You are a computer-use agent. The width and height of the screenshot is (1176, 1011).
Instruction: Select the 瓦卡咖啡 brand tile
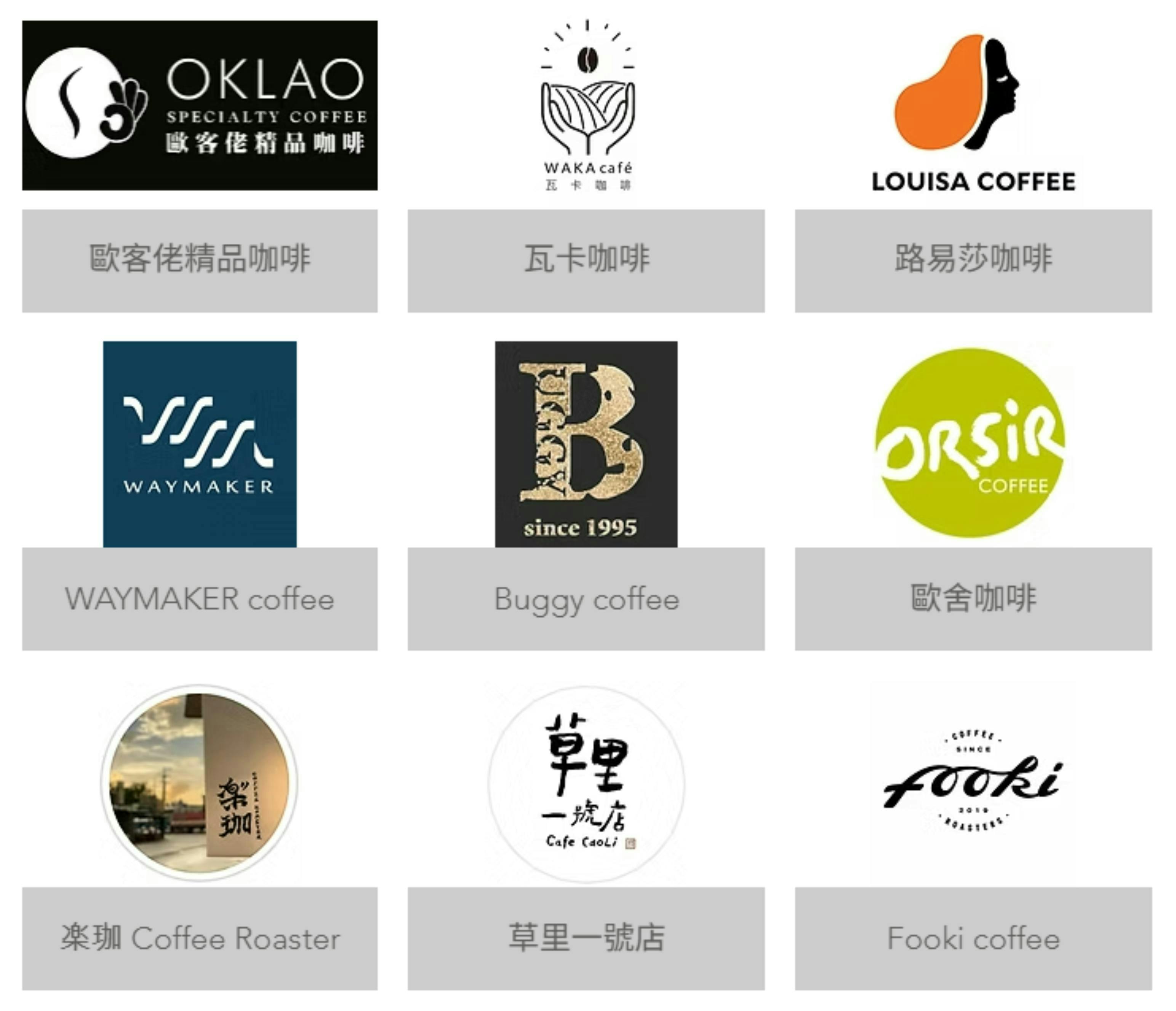pos(586,166)
